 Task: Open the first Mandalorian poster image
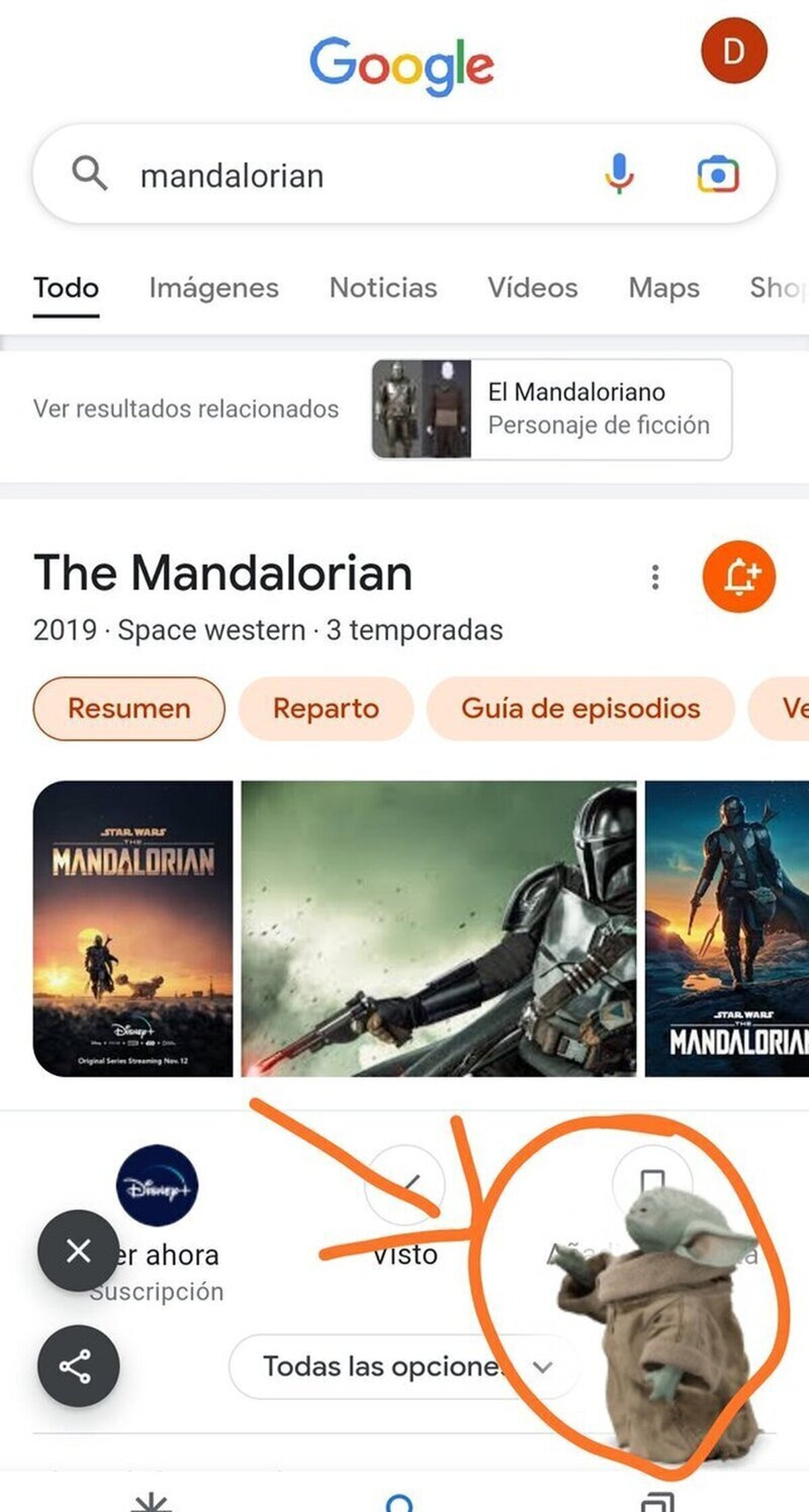pyautogui.click(x=133, y=928)
